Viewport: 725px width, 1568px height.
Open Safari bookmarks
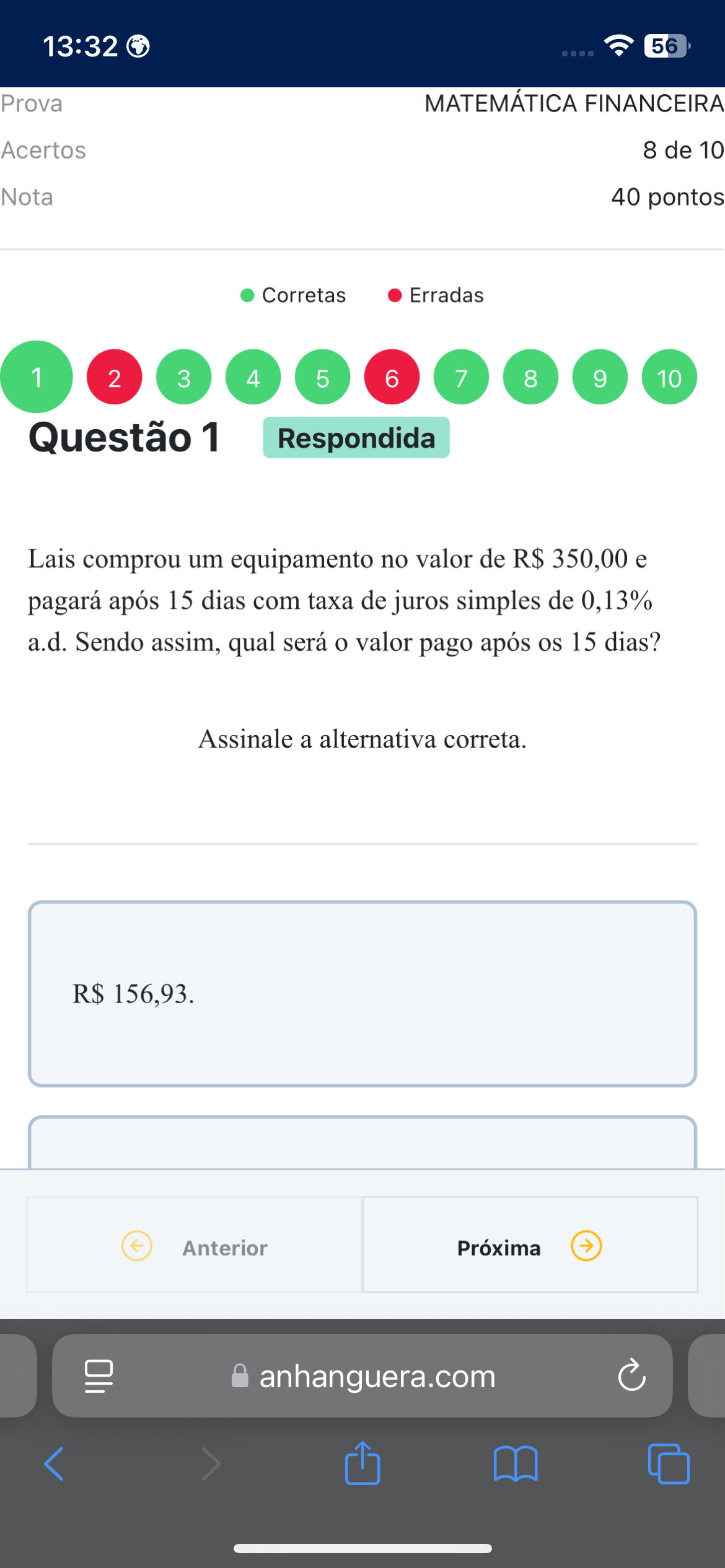pyautogui.click(x=516, y=1464)
